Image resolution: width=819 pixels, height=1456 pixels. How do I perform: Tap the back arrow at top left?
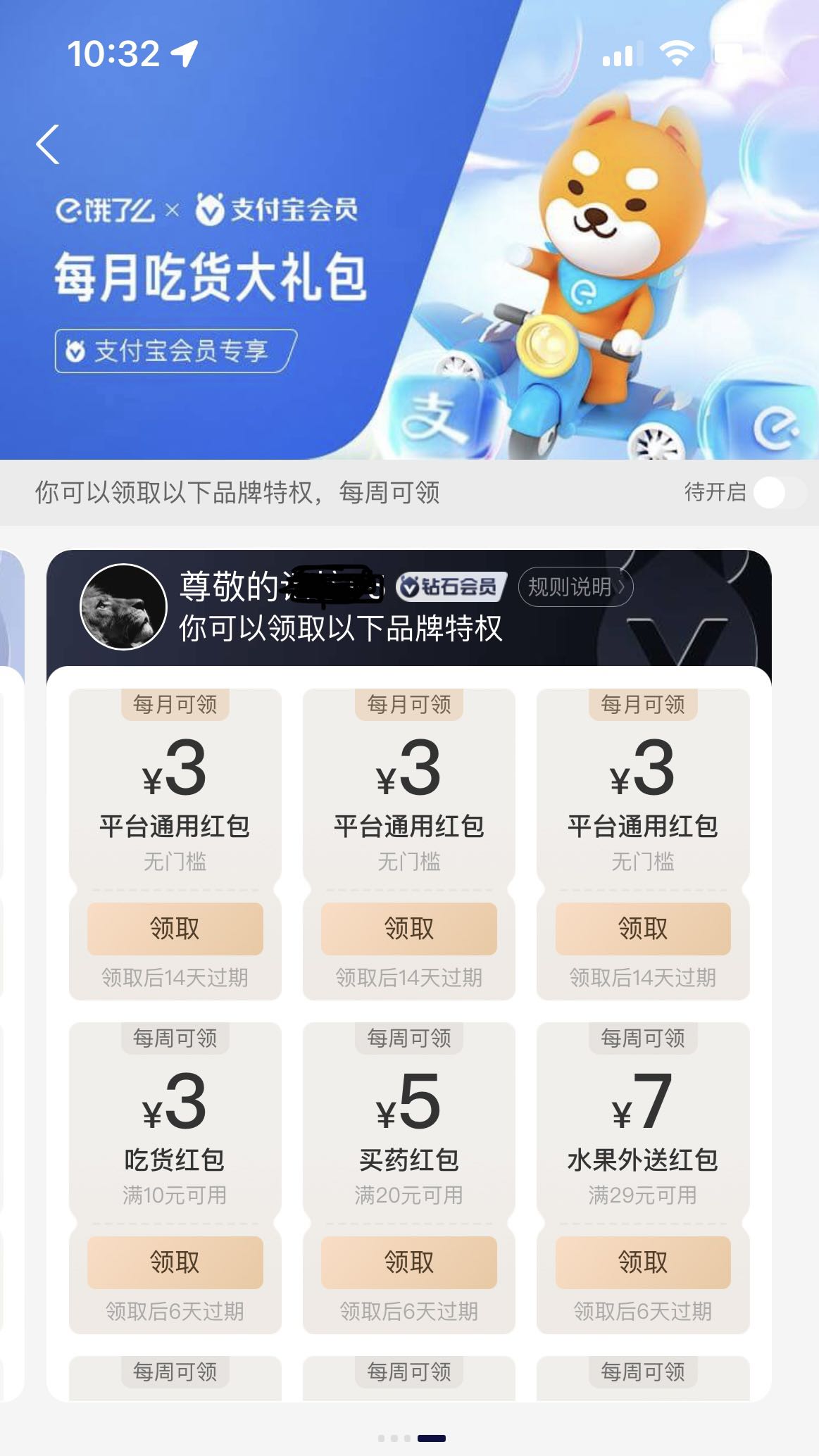(46, 144)
